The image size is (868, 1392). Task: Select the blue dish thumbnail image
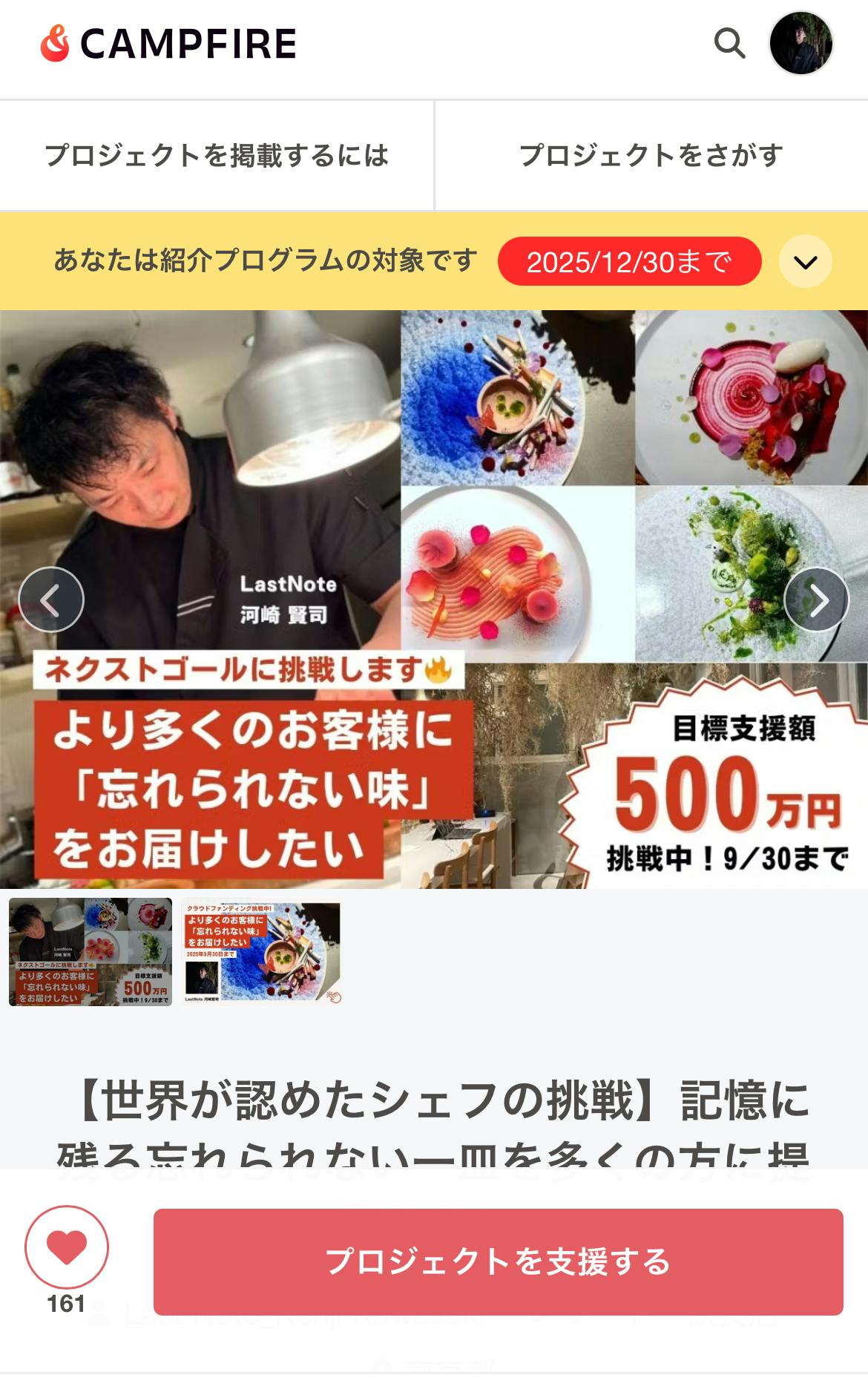261,952
